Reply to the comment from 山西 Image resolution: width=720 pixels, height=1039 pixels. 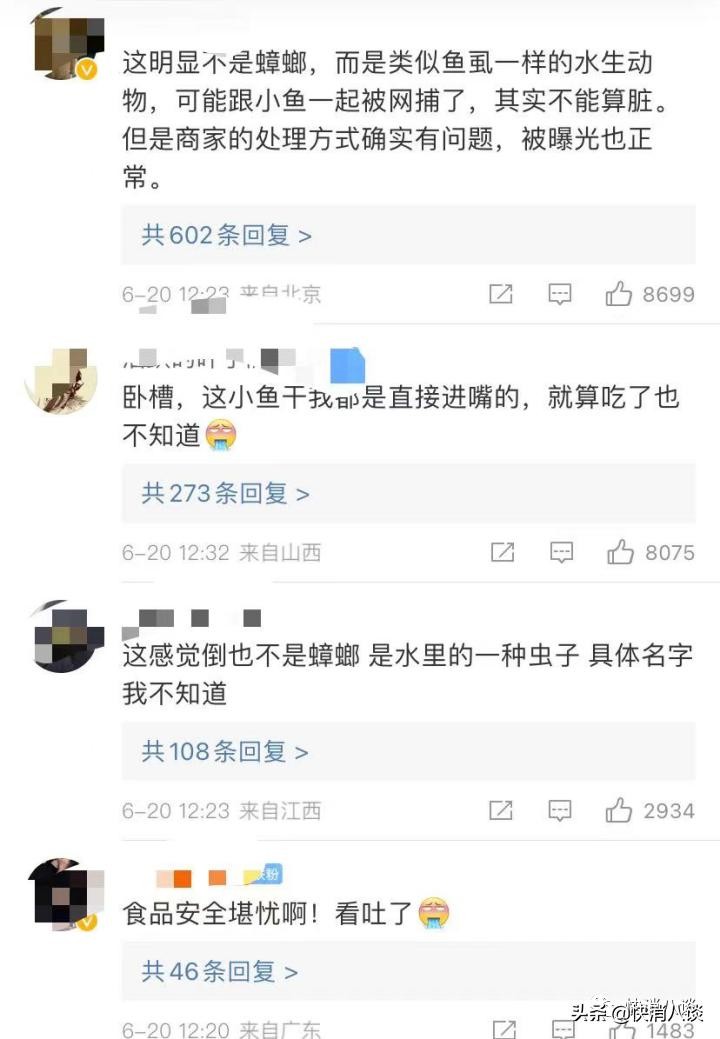(561, 552)
